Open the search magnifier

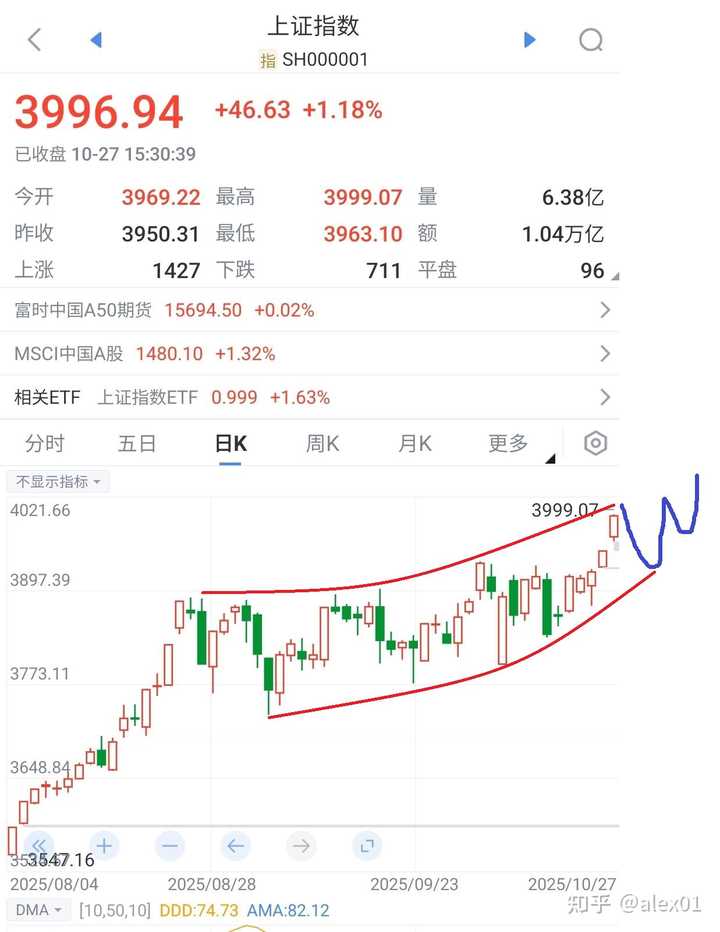click(591, 40)
